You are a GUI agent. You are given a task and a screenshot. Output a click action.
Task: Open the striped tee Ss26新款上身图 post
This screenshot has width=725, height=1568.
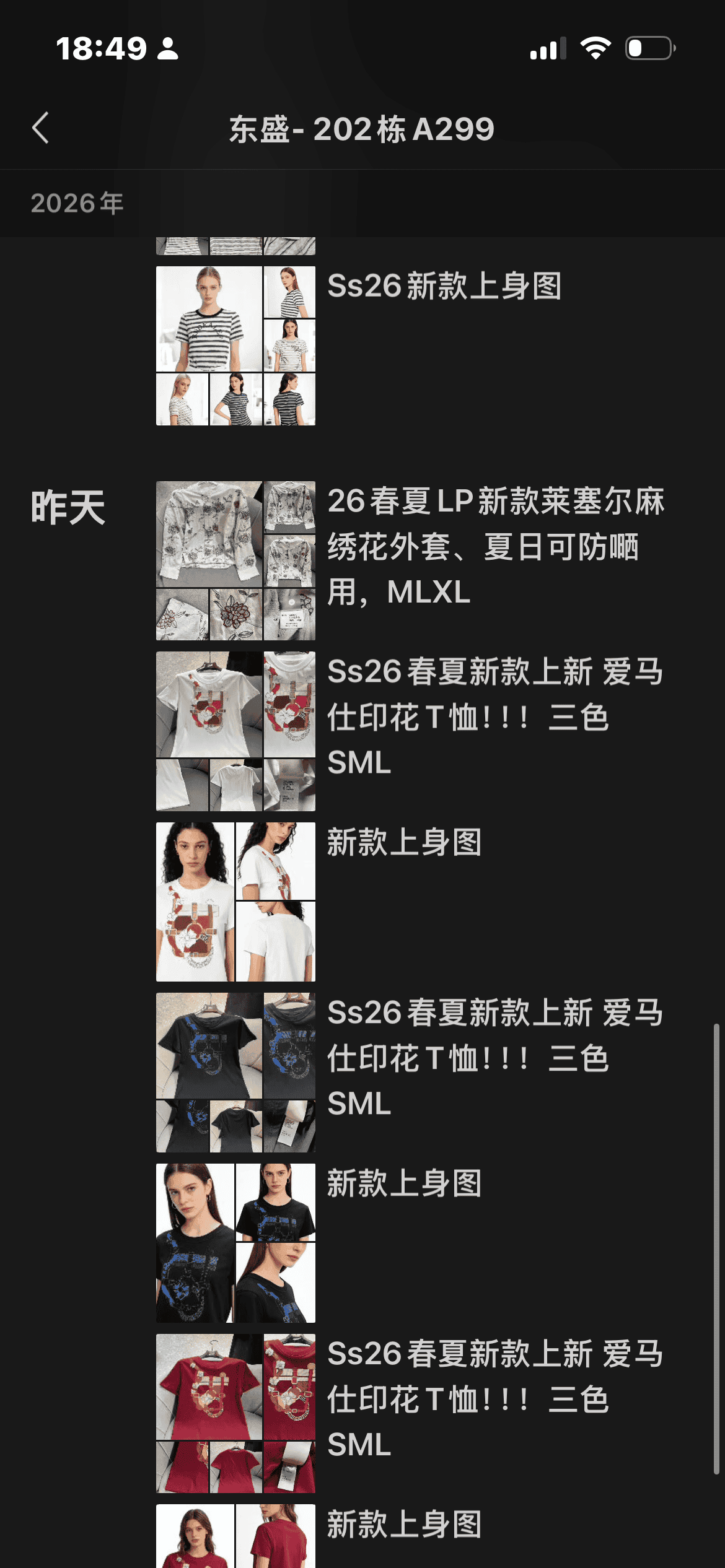tap(235, 346)
